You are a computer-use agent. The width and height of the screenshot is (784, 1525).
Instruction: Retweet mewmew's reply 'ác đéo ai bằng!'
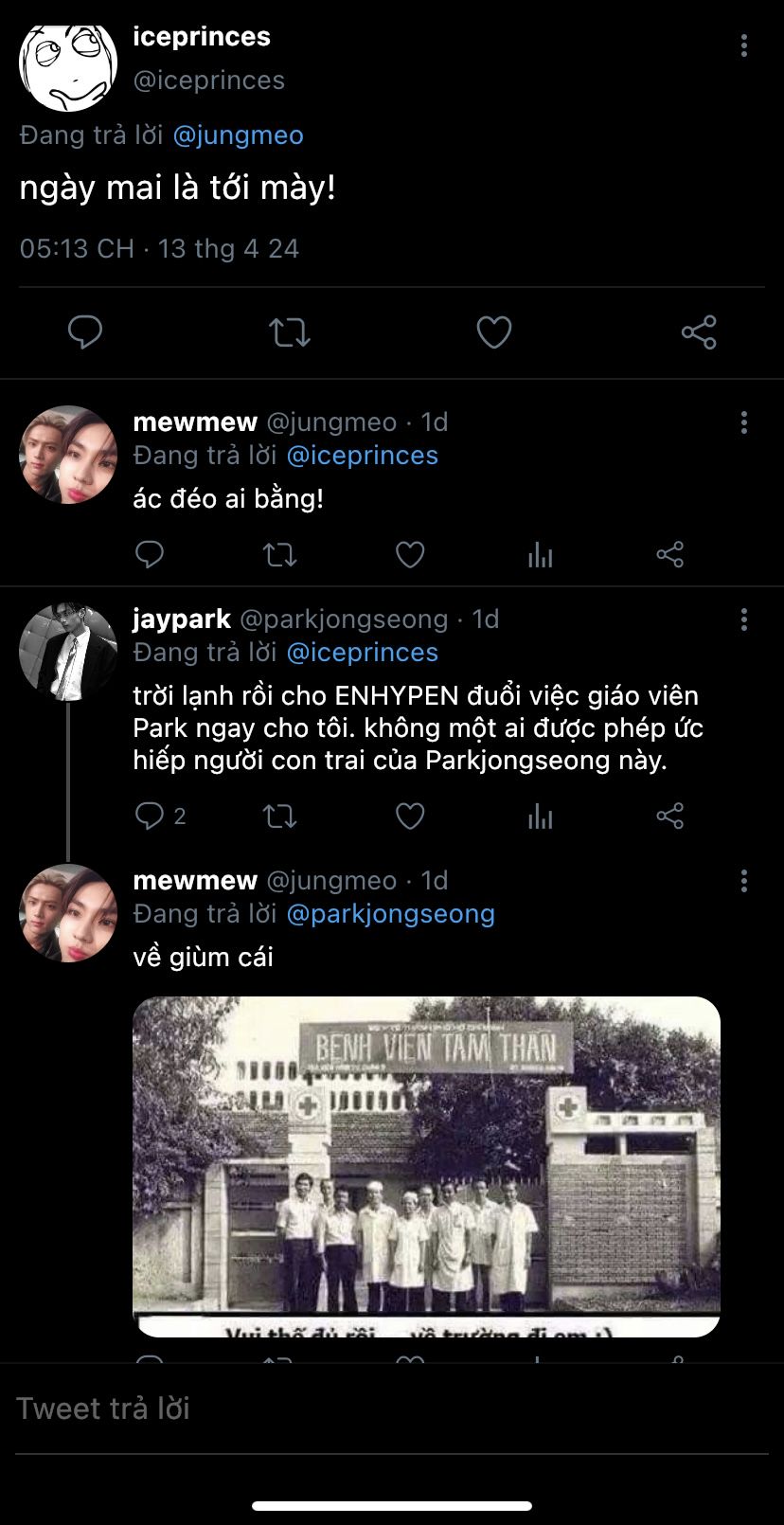pyautogui.click(x=279, y=554)
